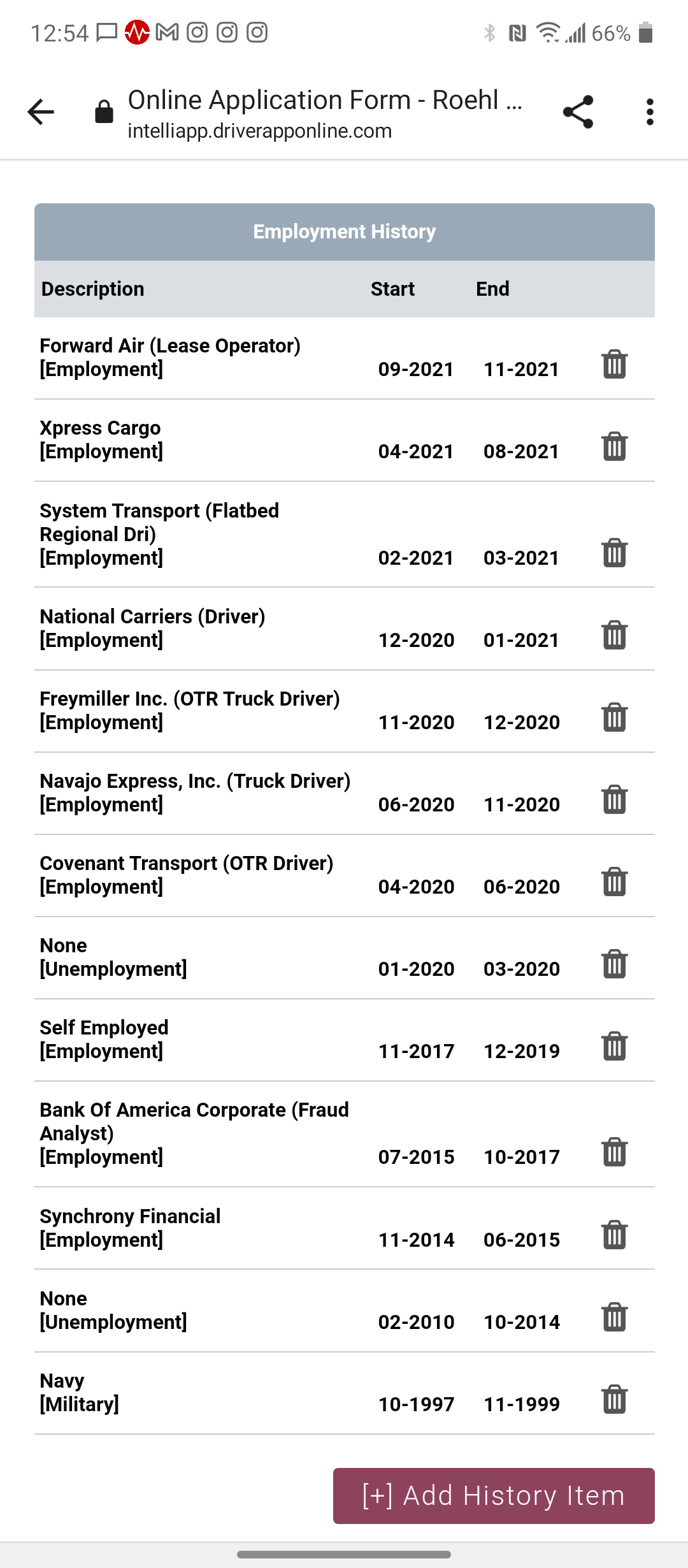Remove the Covenant Transport entry
This screenshot has height=1568, width=688.
pyautogui.click(x=614, y=882)
